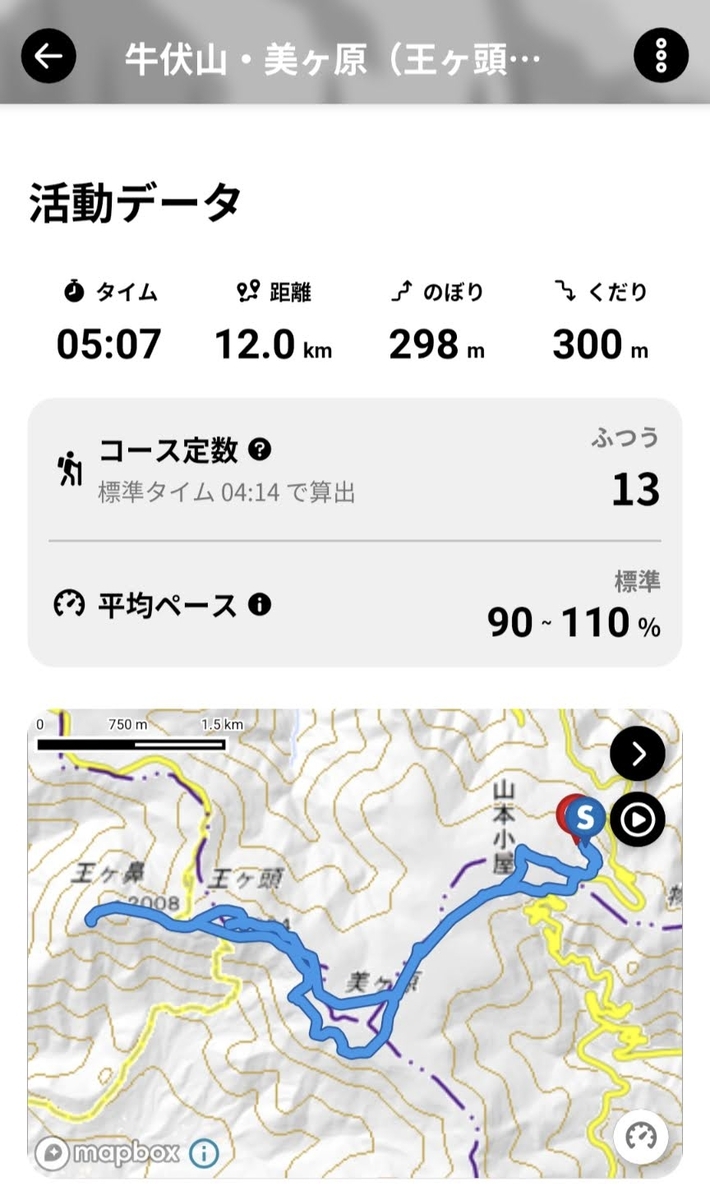
Task: Open the three-dot overflow menu
Action: point(661,56)
